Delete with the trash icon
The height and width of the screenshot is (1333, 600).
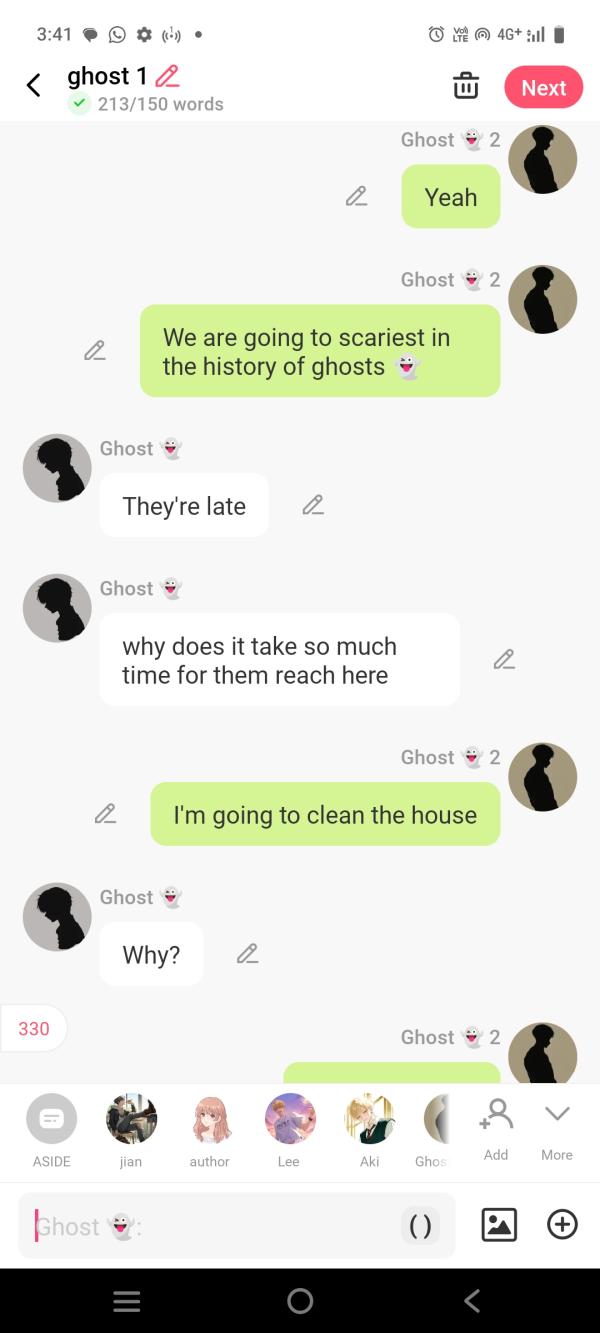466,86
